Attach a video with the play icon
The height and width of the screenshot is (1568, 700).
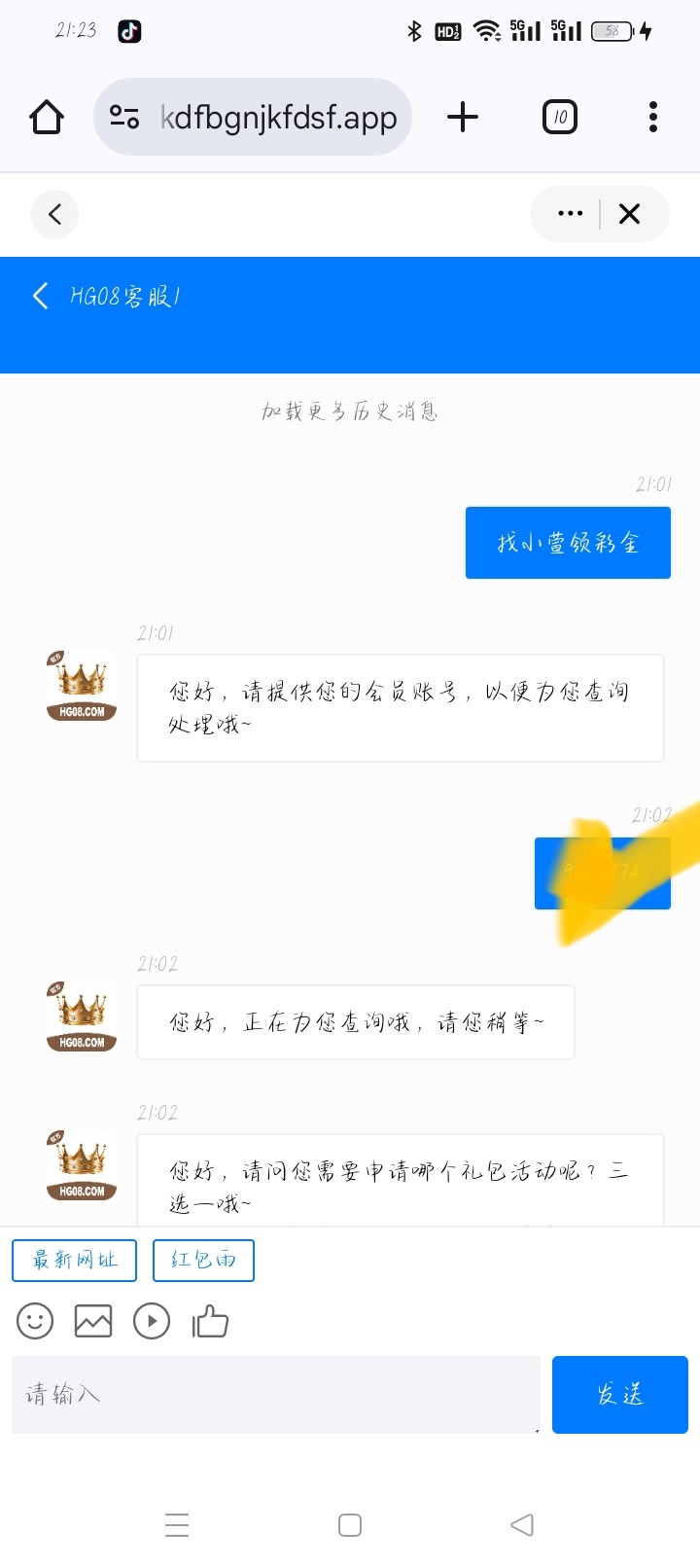coord(152,1321)
